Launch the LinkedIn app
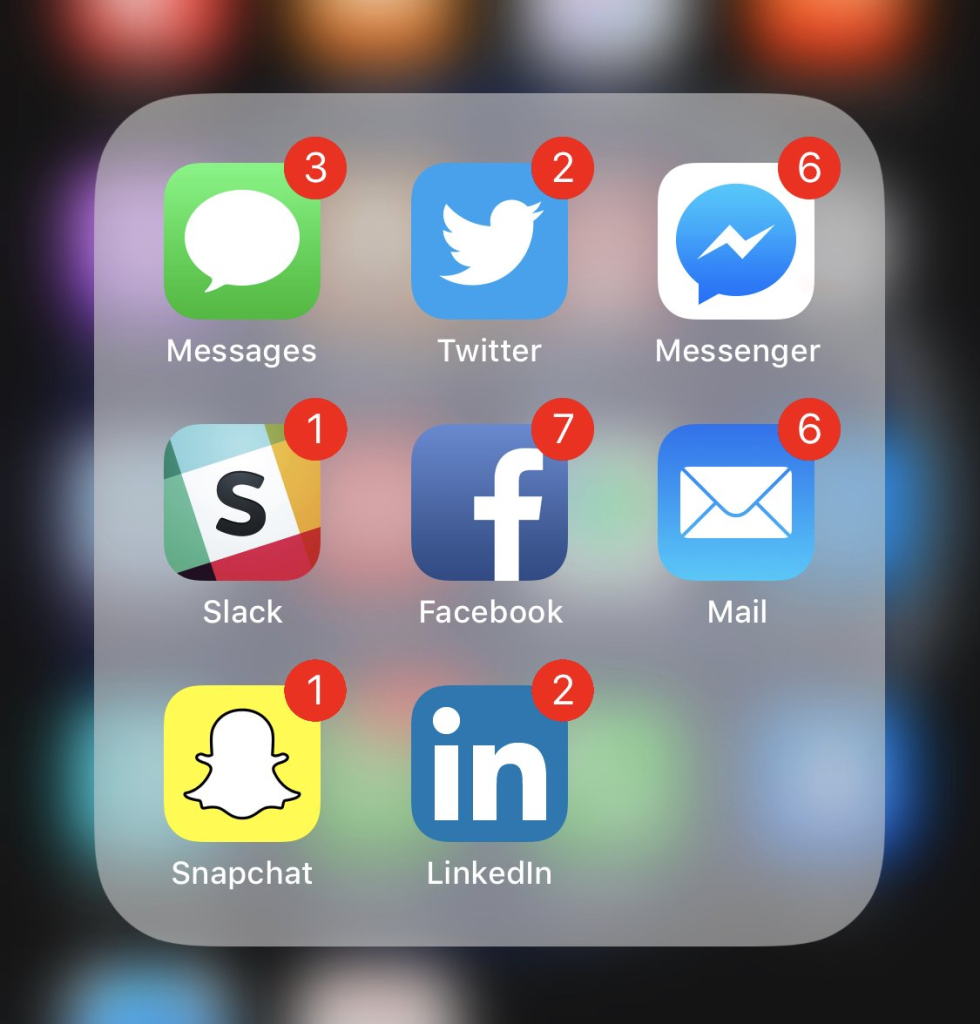 coord(489,764)
